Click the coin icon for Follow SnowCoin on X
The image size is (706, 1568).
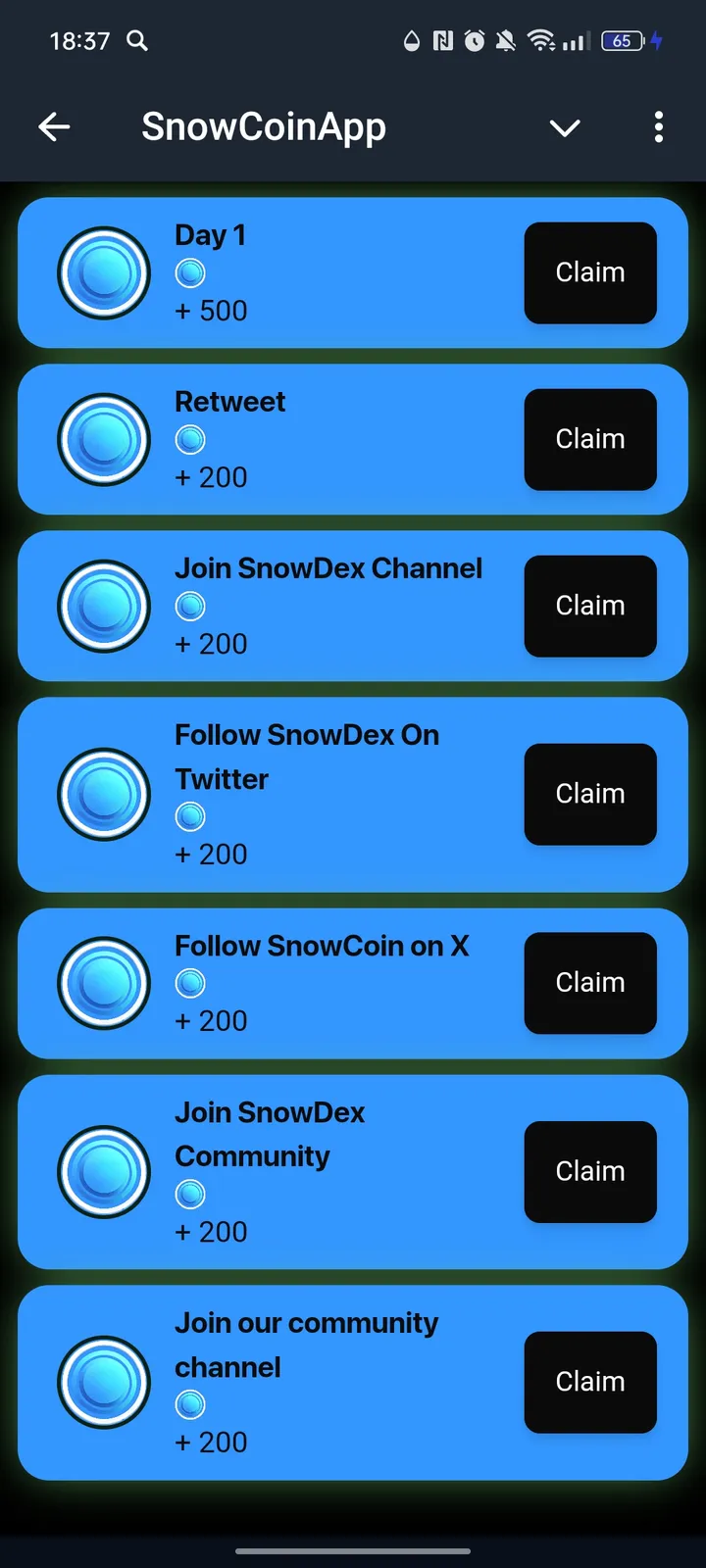pyautogui.click(x=104, y=983)
